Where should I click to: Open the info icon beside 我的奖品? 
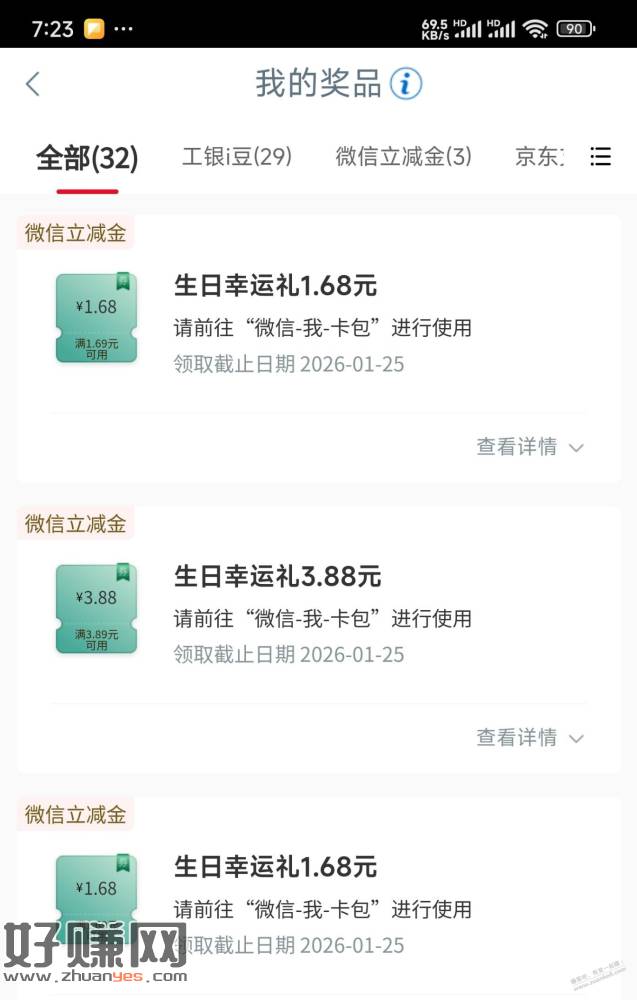tap(406, 84)
